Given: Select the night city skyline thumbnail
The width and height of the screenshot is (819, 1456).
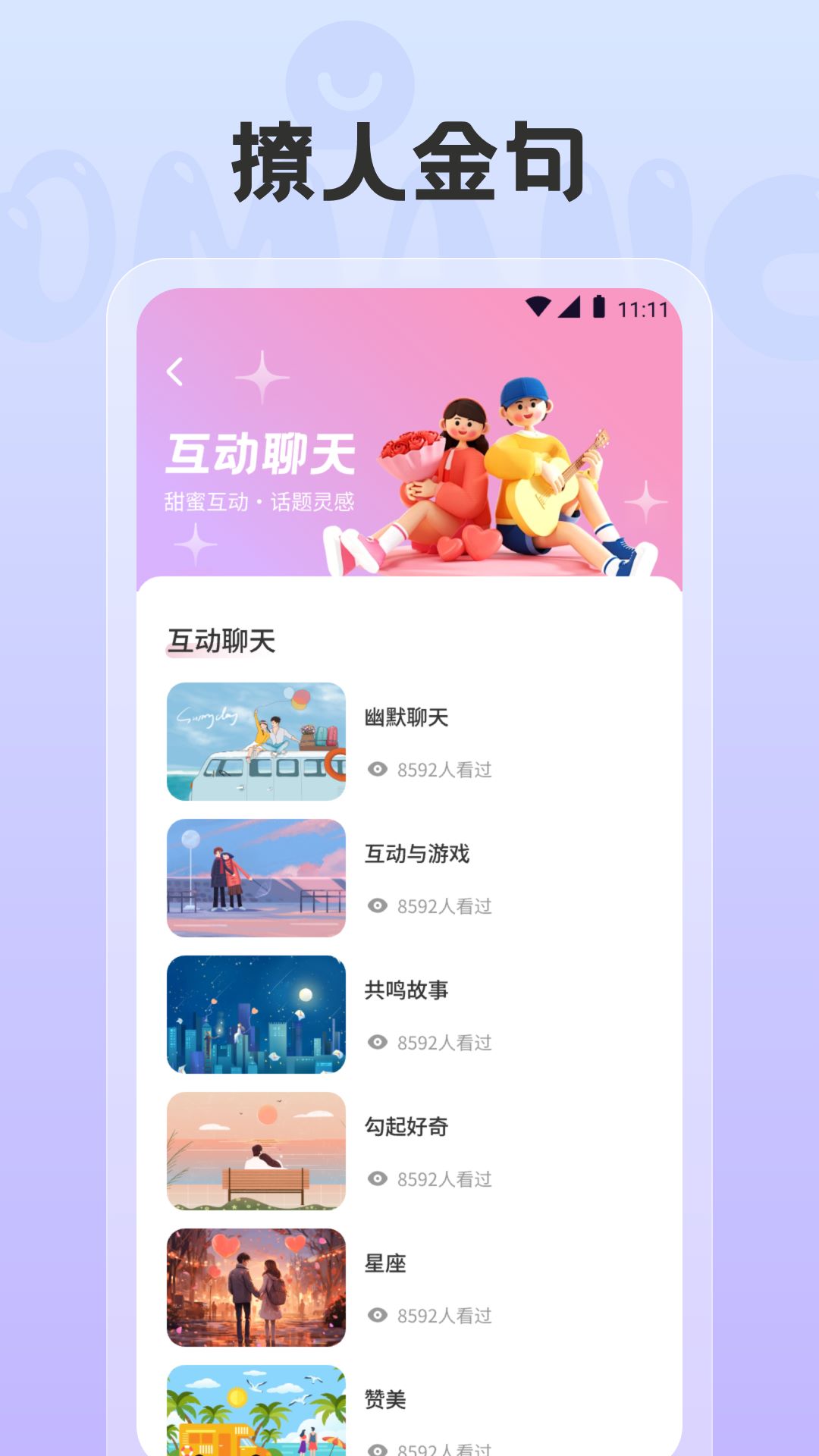Looking at the screenshot, I should pyautogui.click(x=256, y=1014).
